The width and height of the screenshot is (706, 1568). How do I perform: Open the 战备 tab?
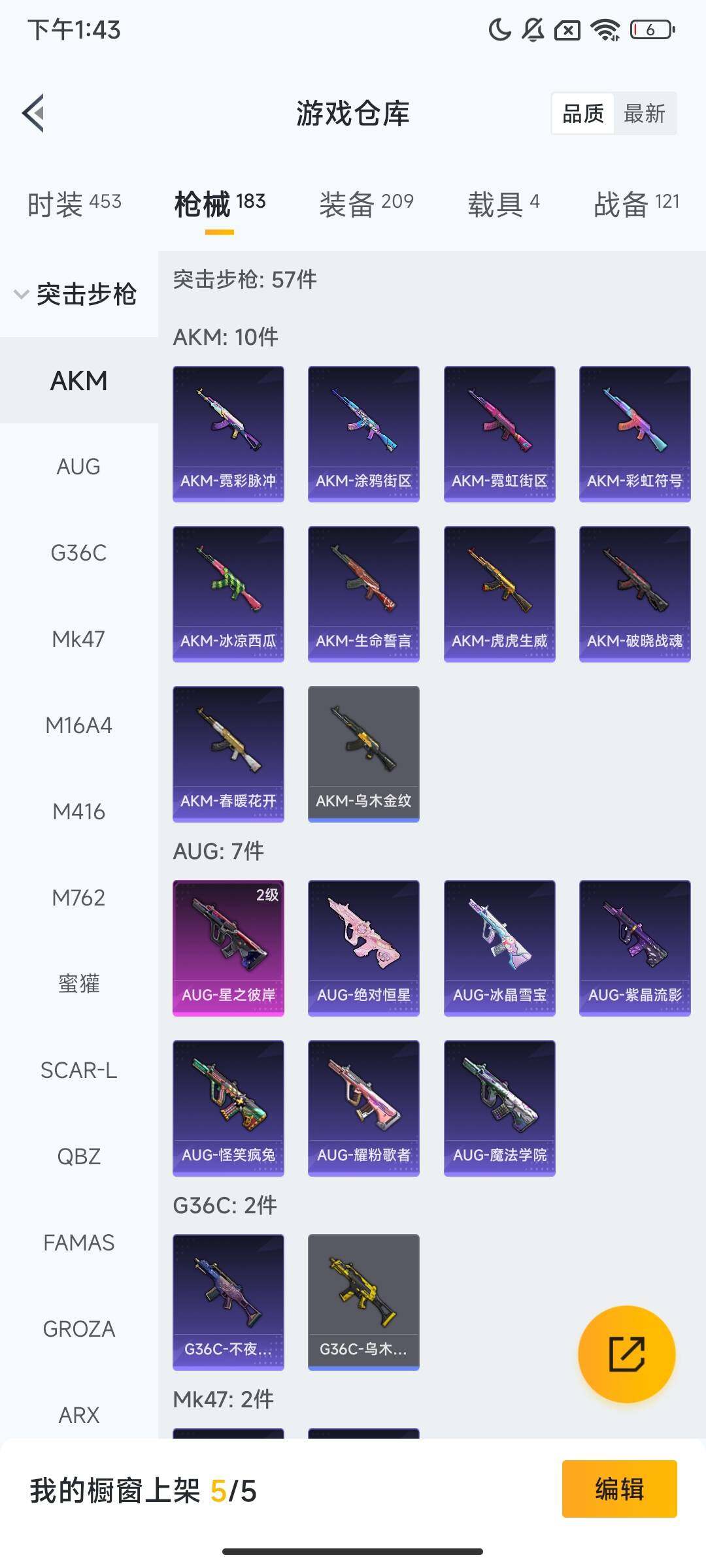click(x=636, y=204)
